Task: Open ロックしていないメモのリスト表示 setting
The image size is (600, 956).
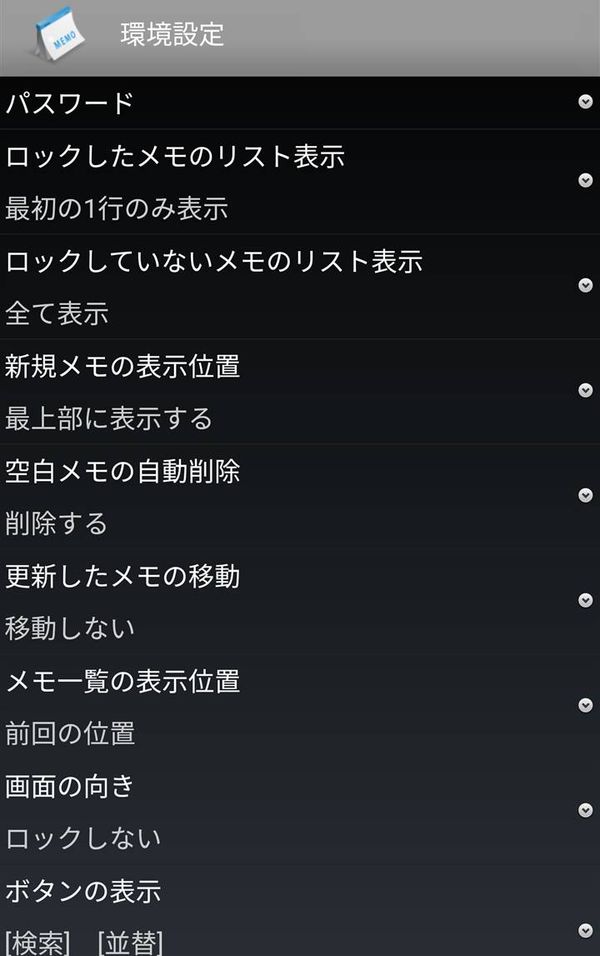Action: [x=300, y=287]
